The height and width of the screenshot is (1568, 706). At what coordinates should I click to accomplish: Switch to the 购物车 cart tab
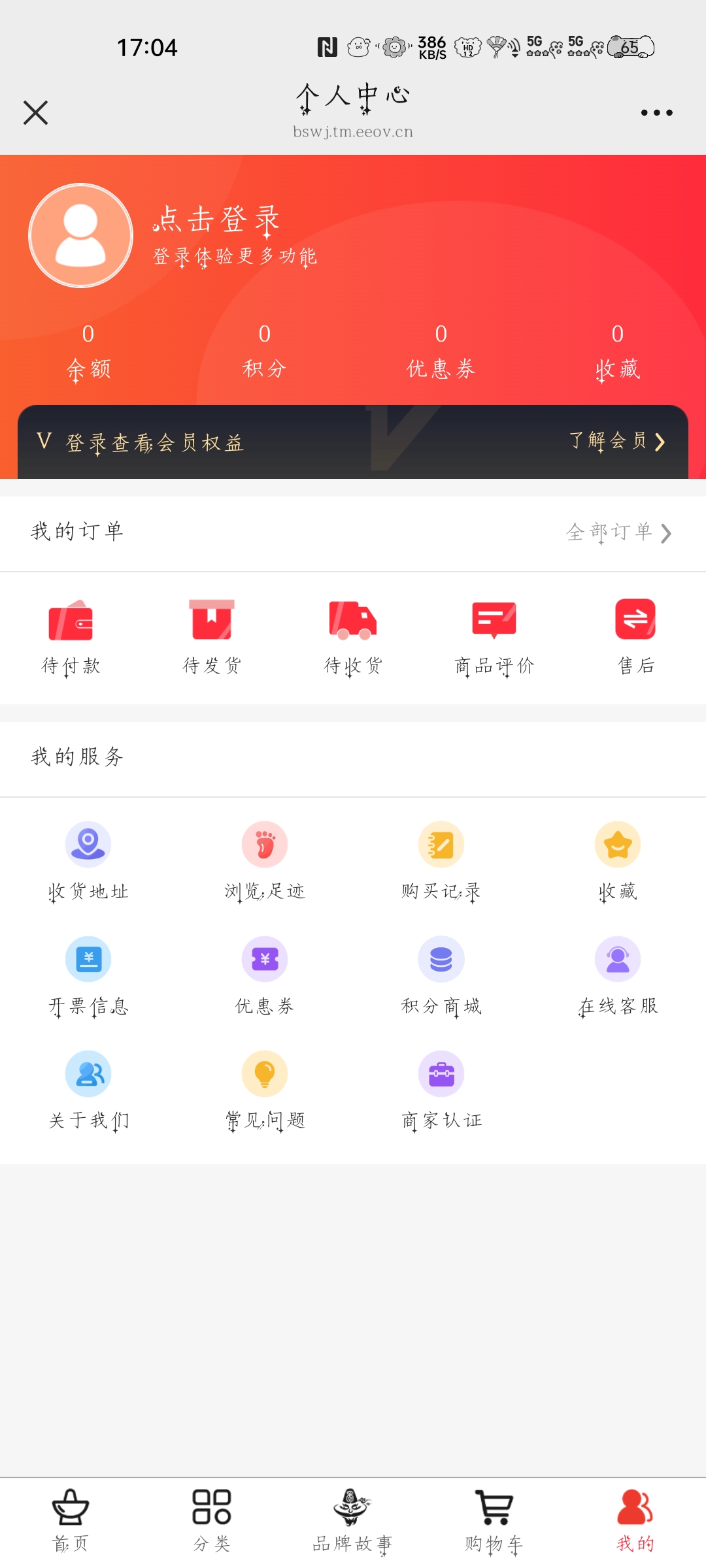[494, 1521]
